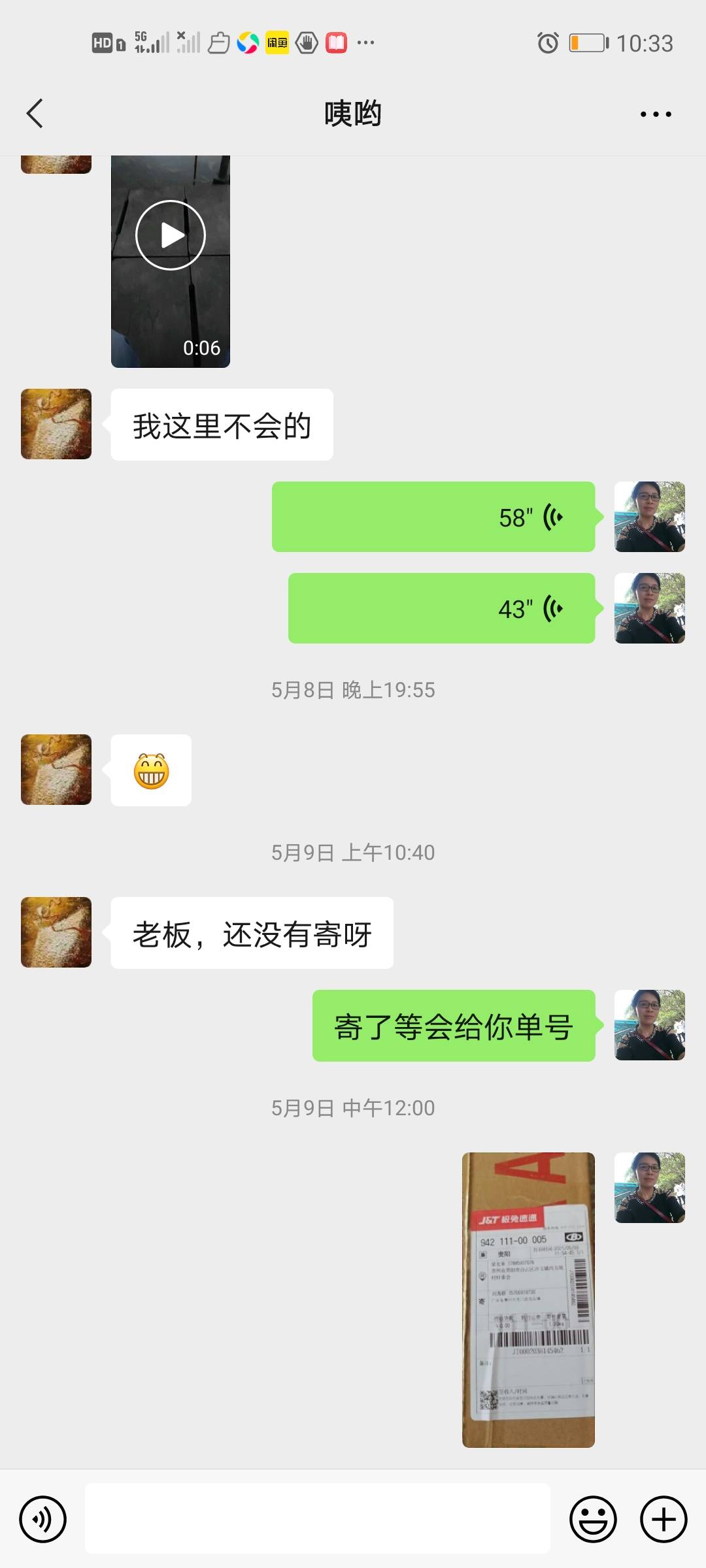This screenshot has height=1568, width=706.
Task: Open the plus attachment menu
Action: tap(664, 1519)
